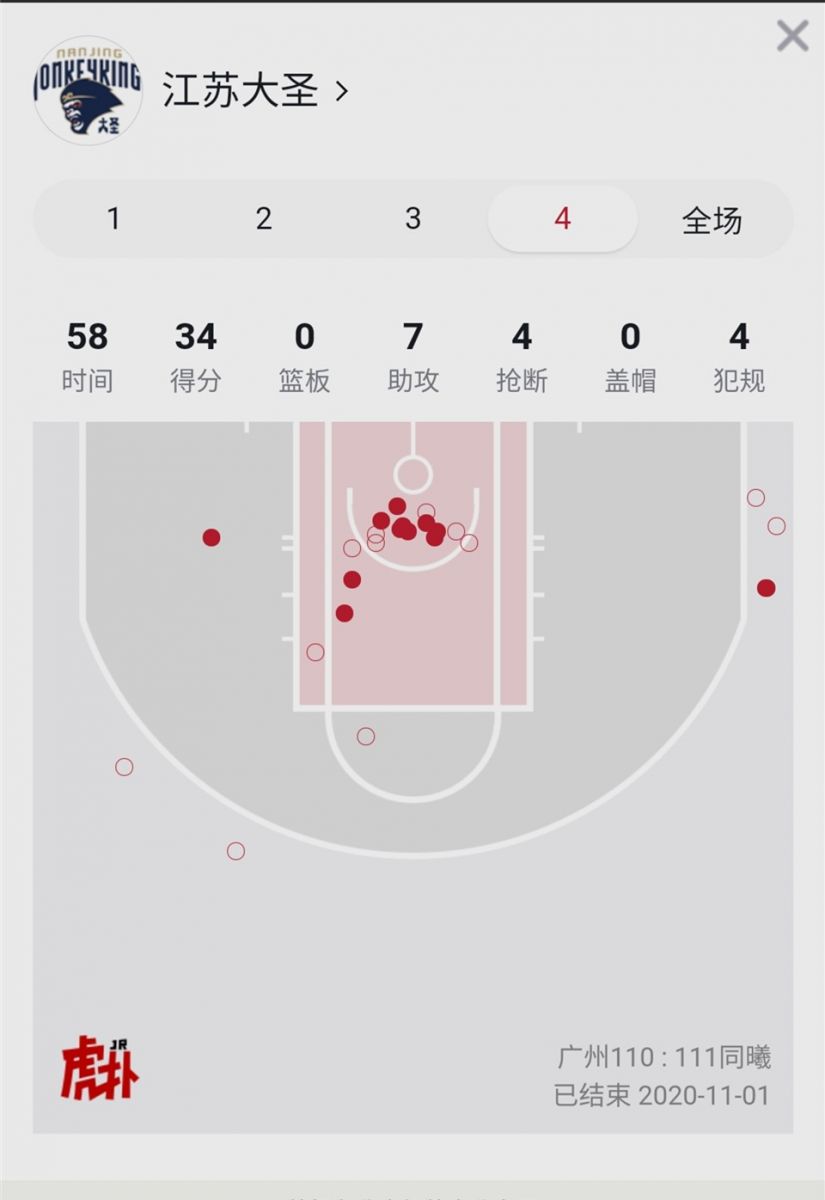Switch to 全场 full-game tab
Screen dimensions: 825x1200
click(712, 219)
